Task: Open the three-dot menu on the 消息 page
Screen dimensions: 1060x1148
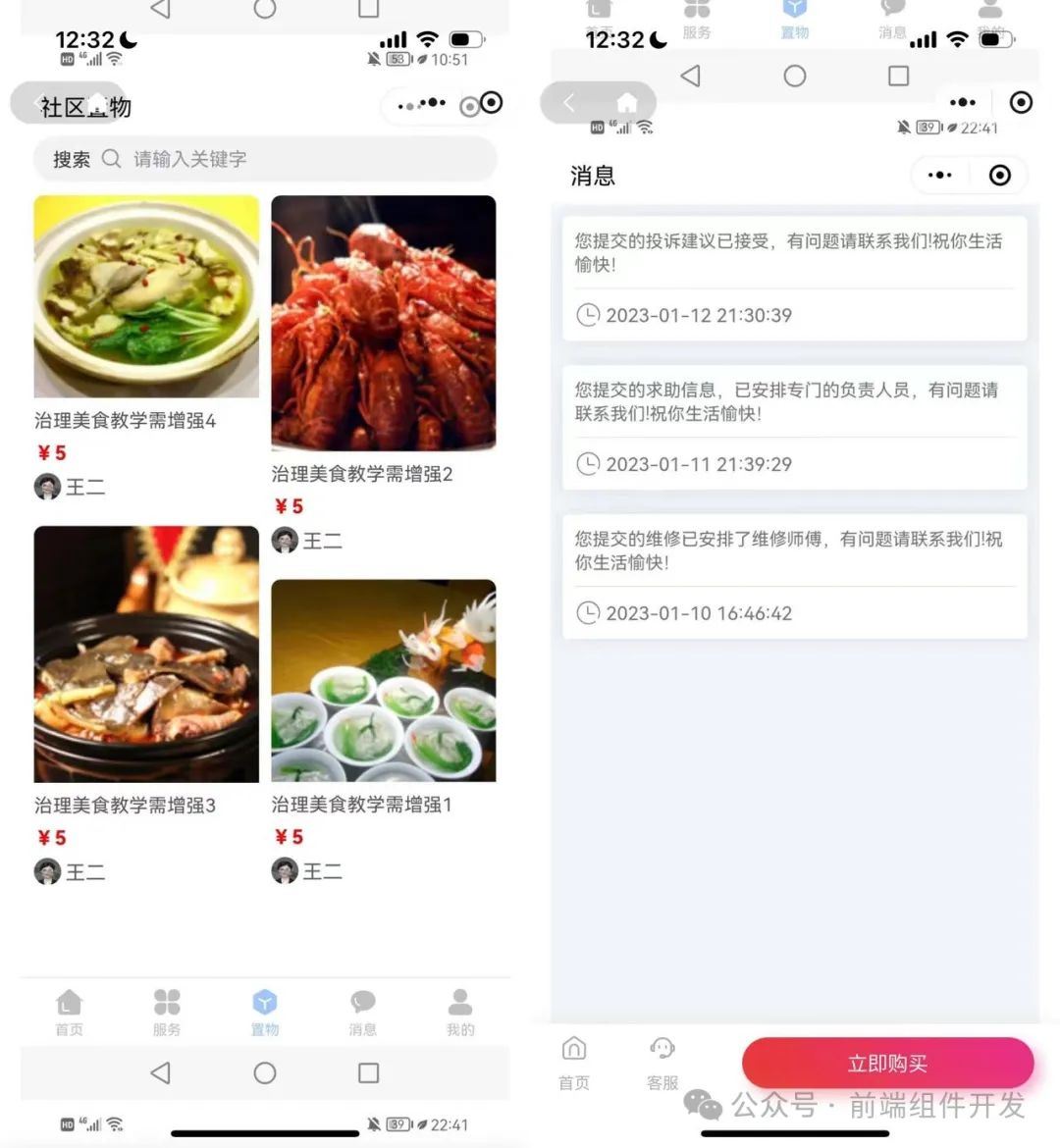Action: (x=939, y=175)
